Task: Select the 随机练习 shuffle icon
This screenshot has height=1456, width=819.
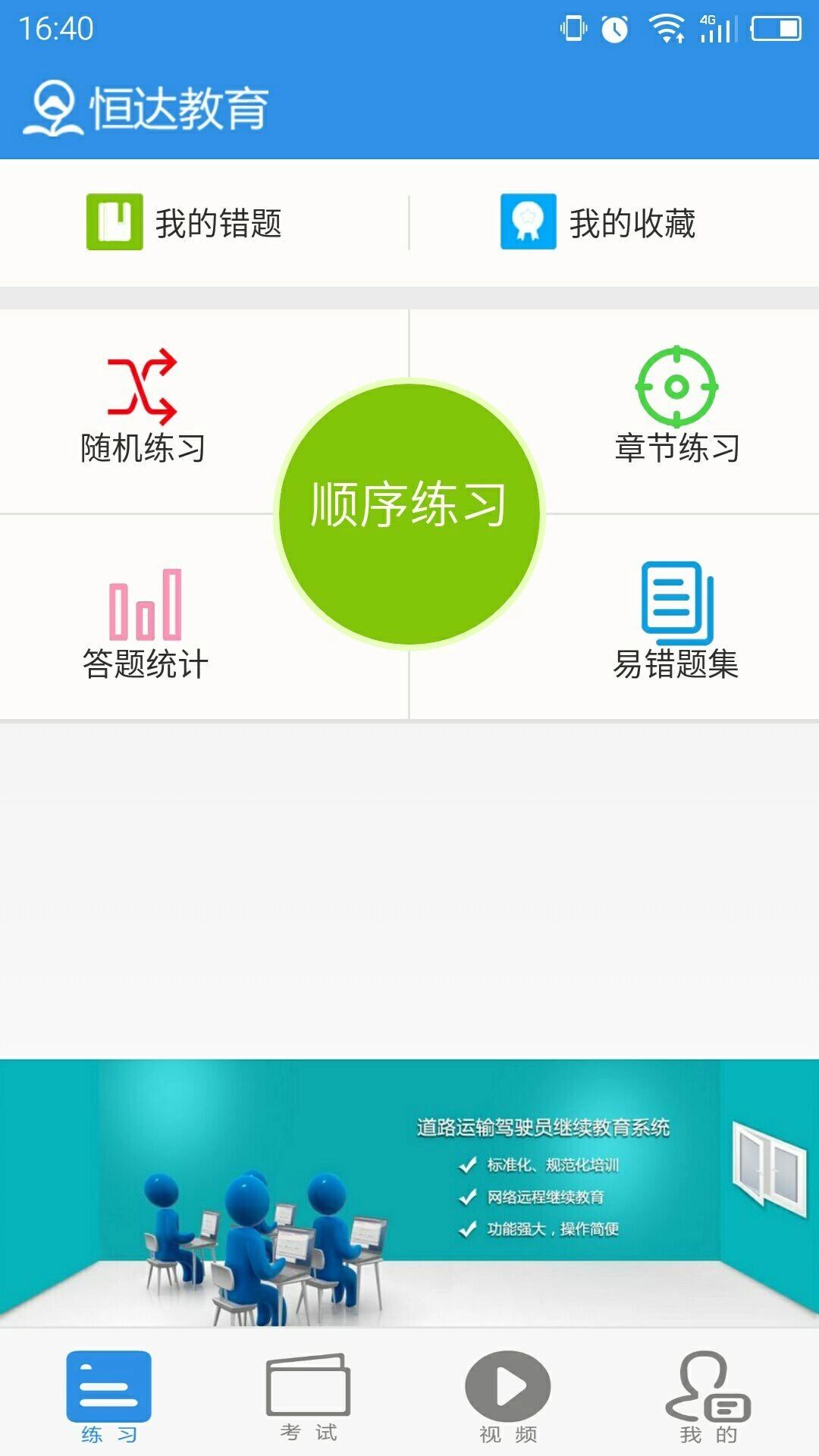Action: (x=144, y=387)
